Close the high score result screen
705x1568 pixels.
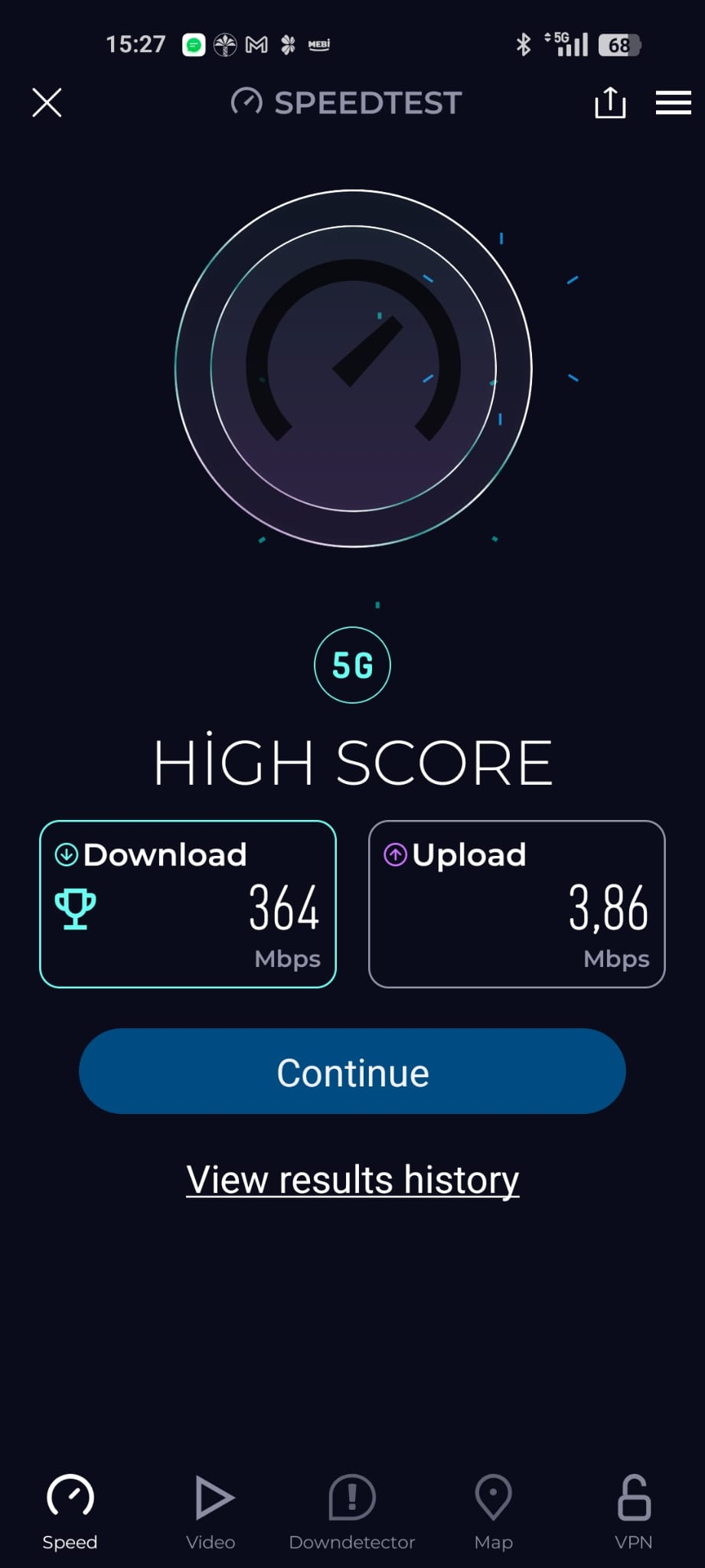(47, 102)
